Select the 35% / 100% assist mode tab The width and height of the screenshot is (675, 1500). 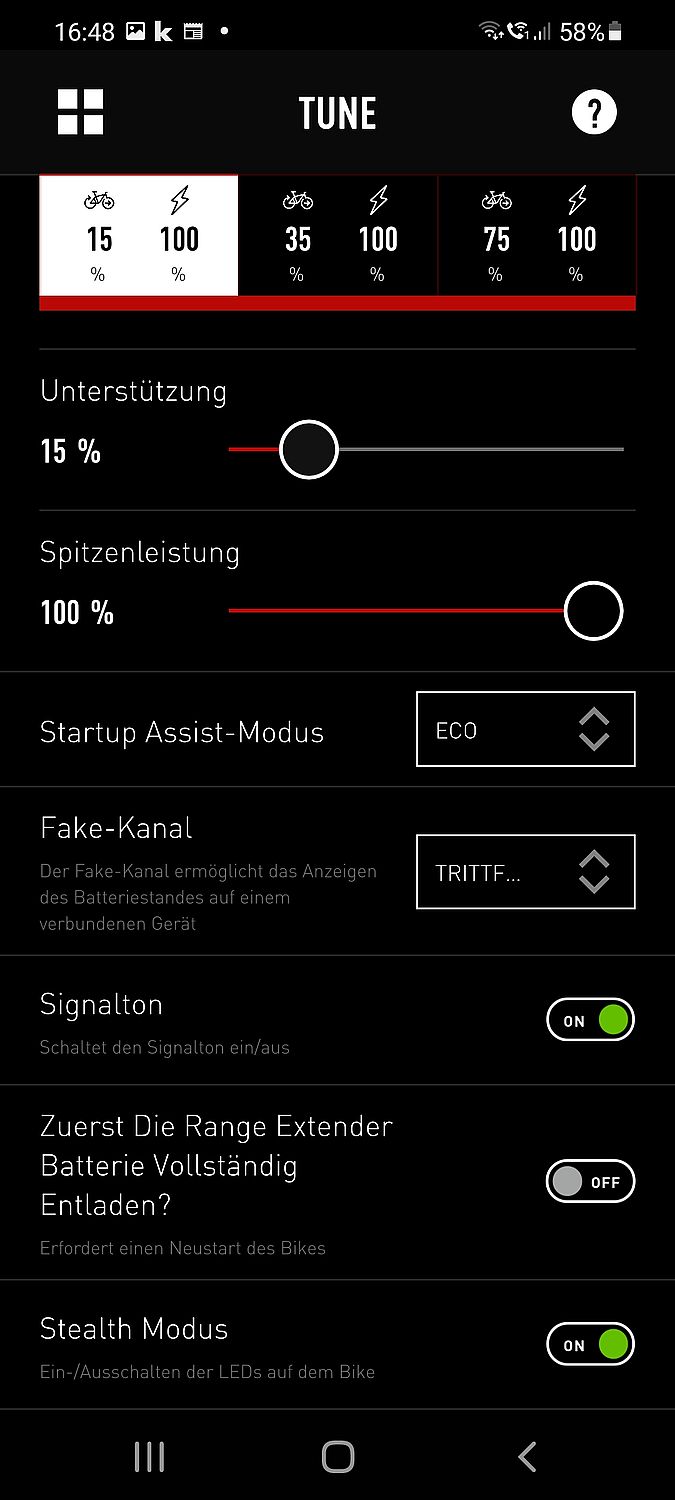point(338,235)
